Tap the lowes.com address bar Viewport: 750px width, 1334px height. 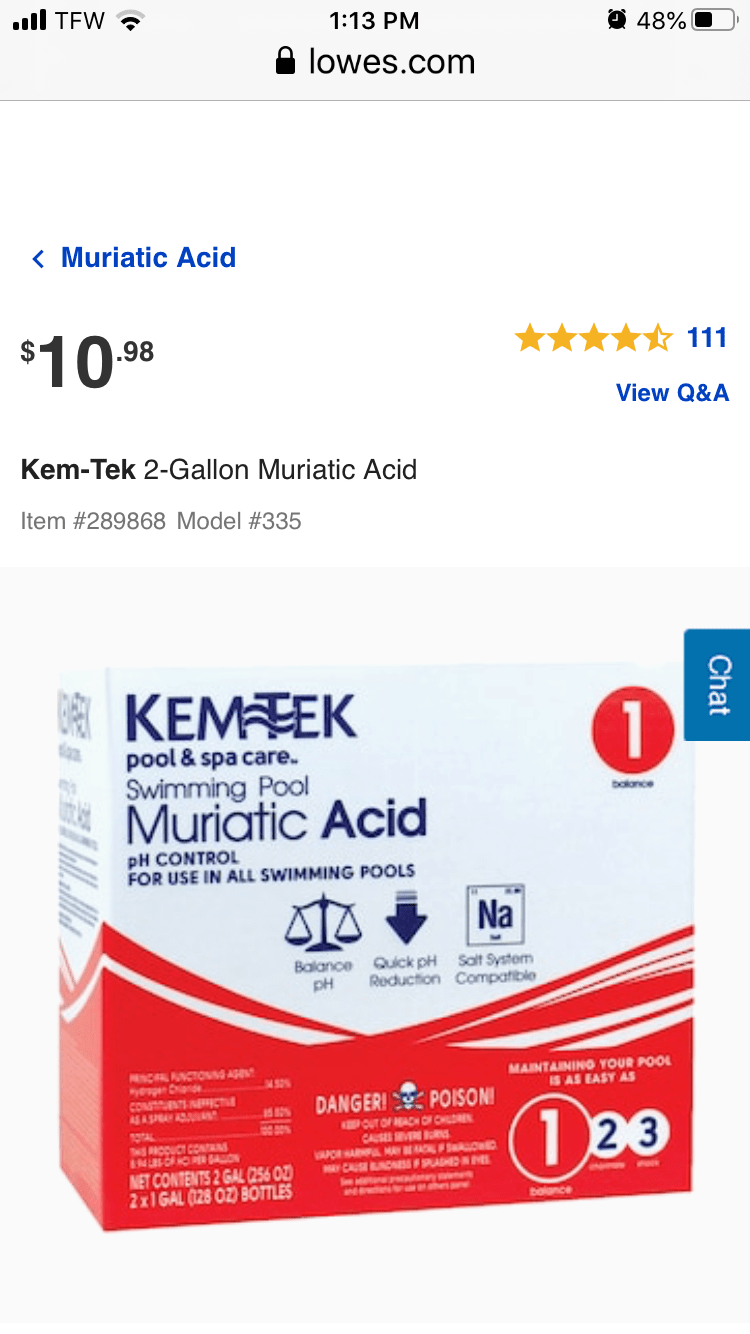tap(375, 62)
